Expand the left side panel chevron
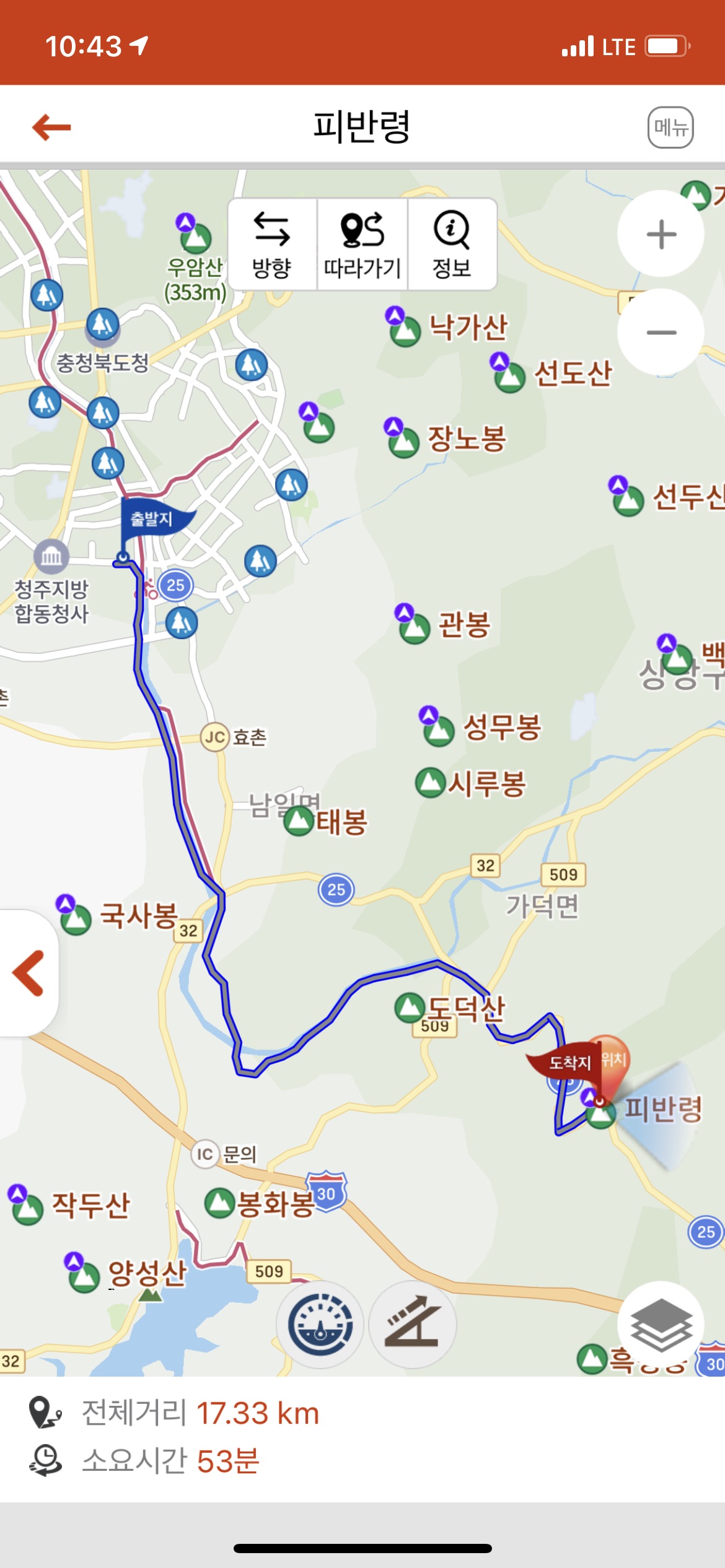Screen dimensions: 725x1568 click(28, 973)
